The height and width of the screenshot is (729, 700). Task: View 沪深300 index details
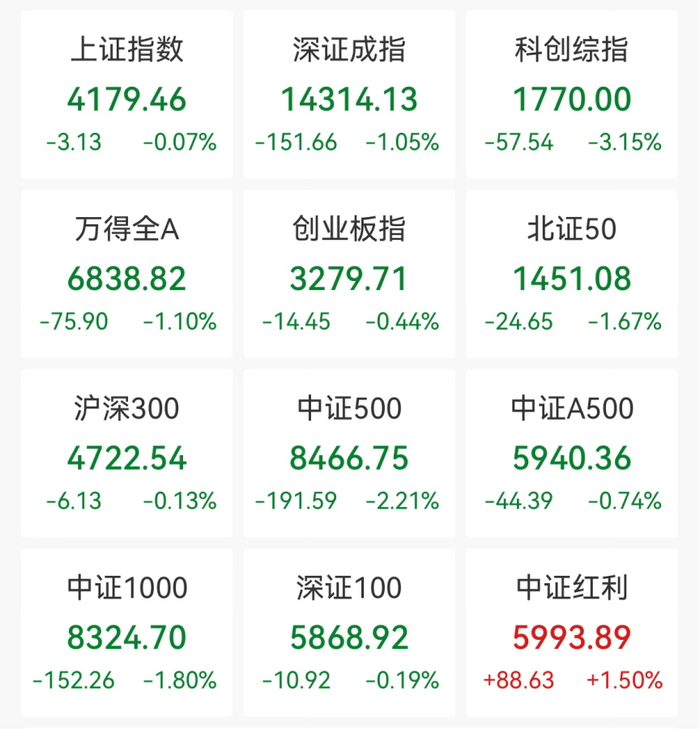[x=127, y=455]
